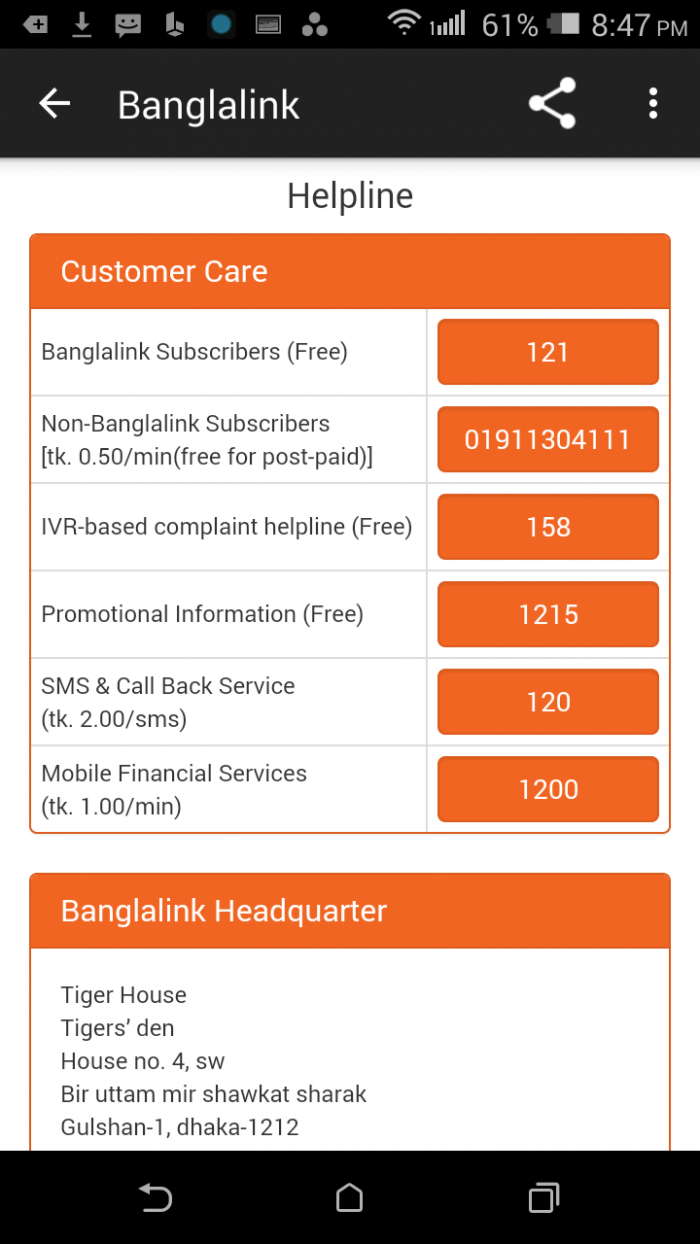Dial 01911304111 for non-Banglalink subscribers
This screenshot has height=1244, width=700.
tap(548, 440)
